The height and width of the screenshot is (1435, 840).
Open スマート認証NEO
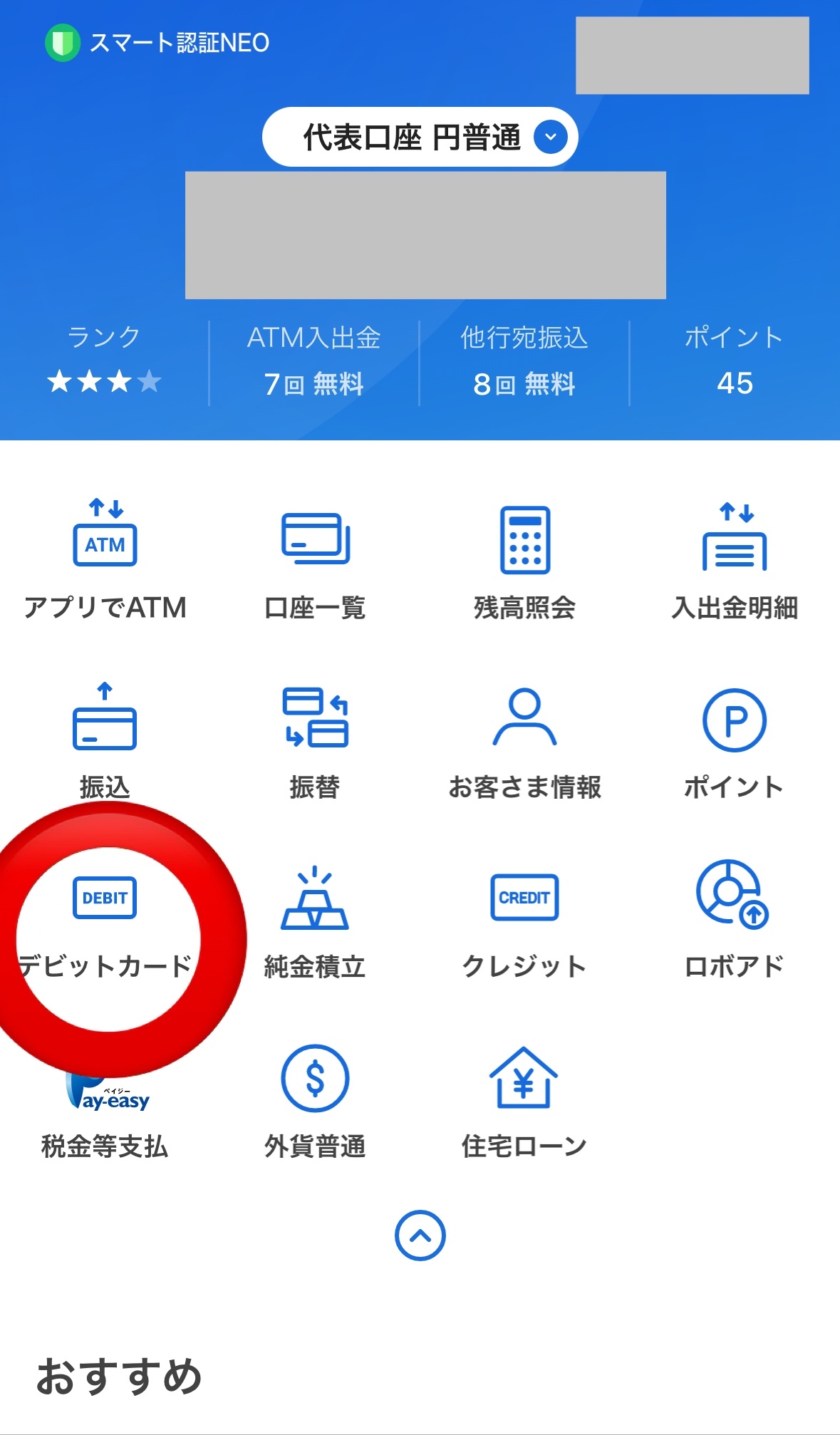(157, 43)
